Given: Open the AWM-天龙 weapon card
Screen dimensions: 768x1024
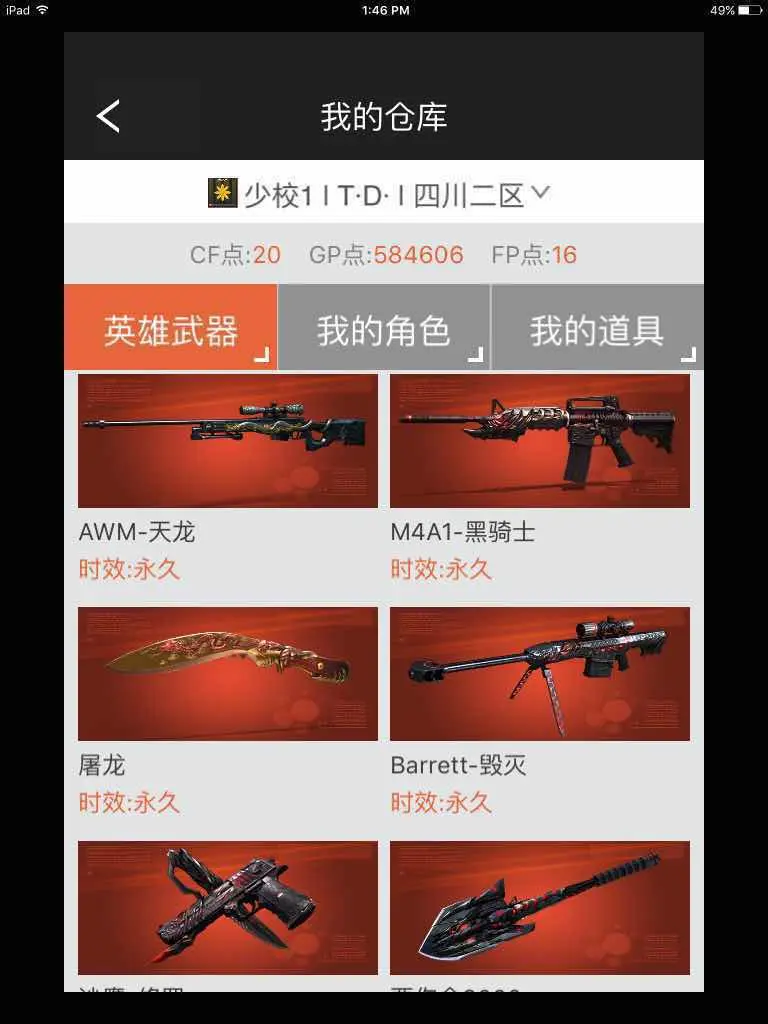Looking at the screenshot, I should coord(228,441).
